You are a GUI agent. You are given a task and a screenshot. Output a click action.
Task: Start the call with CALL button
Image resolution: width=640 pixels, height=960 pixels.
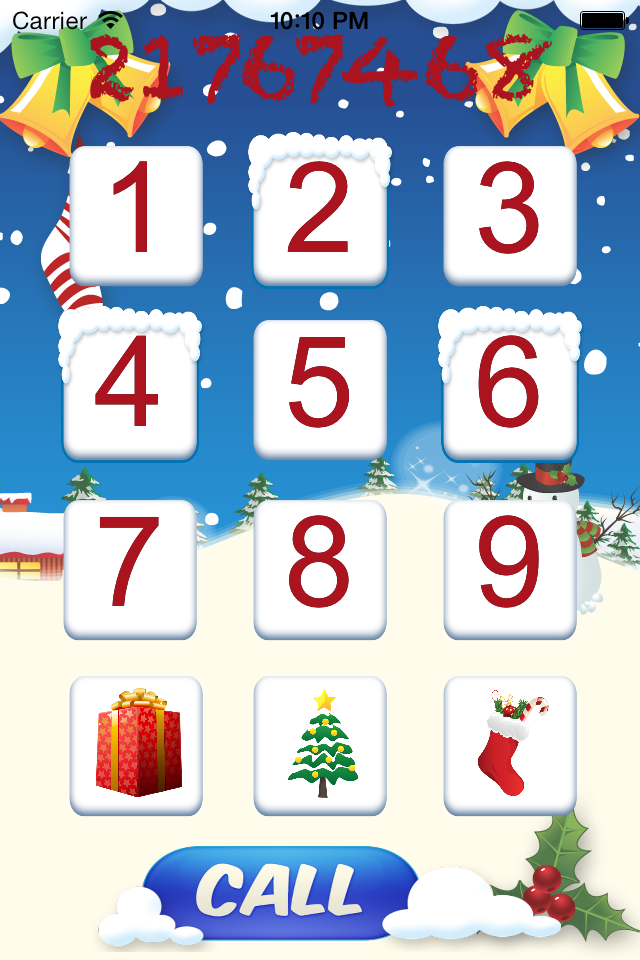(280, 892)
